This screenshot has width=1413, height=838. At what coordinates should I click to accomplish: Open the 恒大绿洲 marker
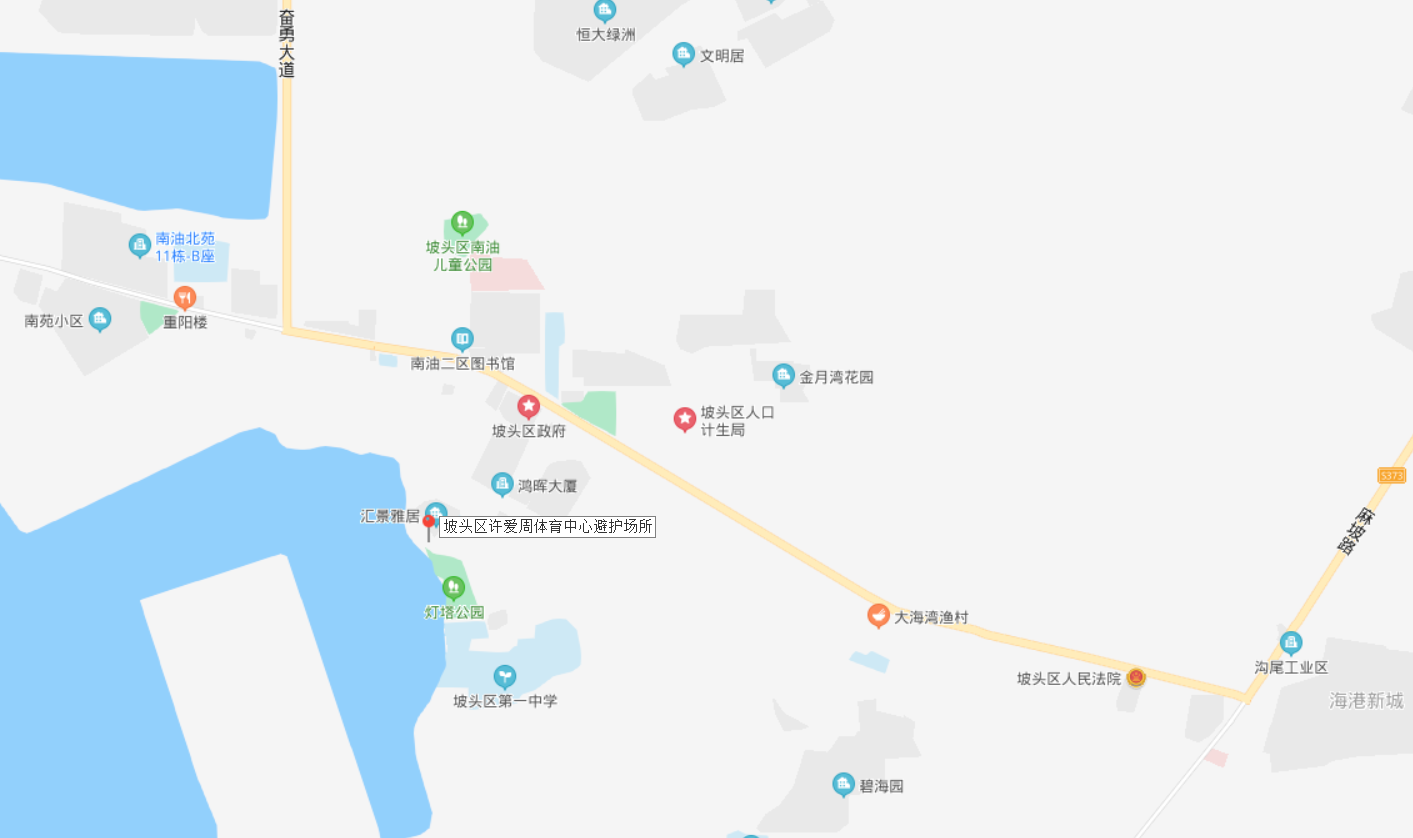click(605, 11)
